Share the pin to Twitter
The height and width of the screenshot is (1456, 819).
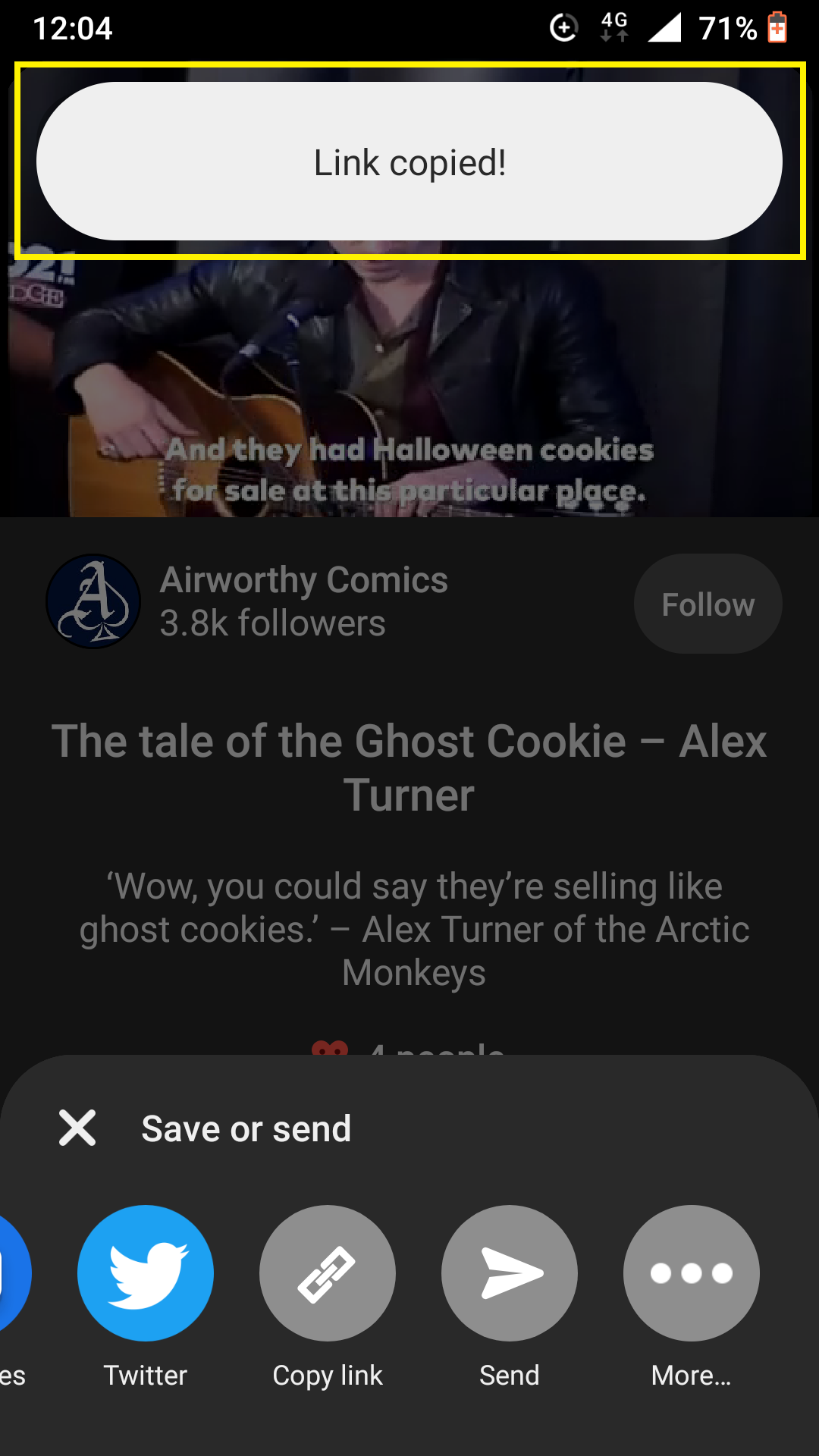146,1273
